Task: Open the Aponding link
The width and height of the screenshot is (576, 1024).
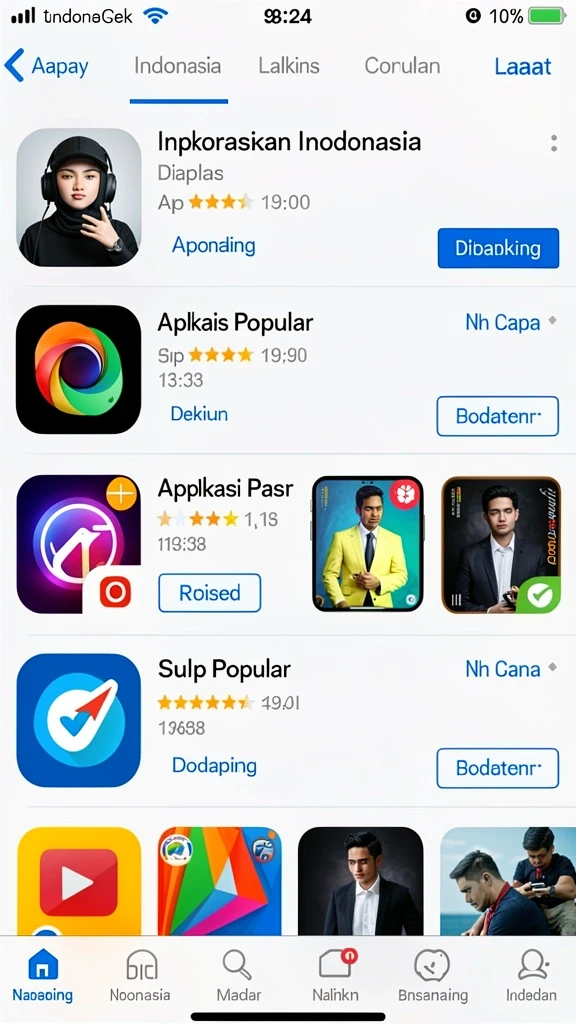Action: [214, 246]
